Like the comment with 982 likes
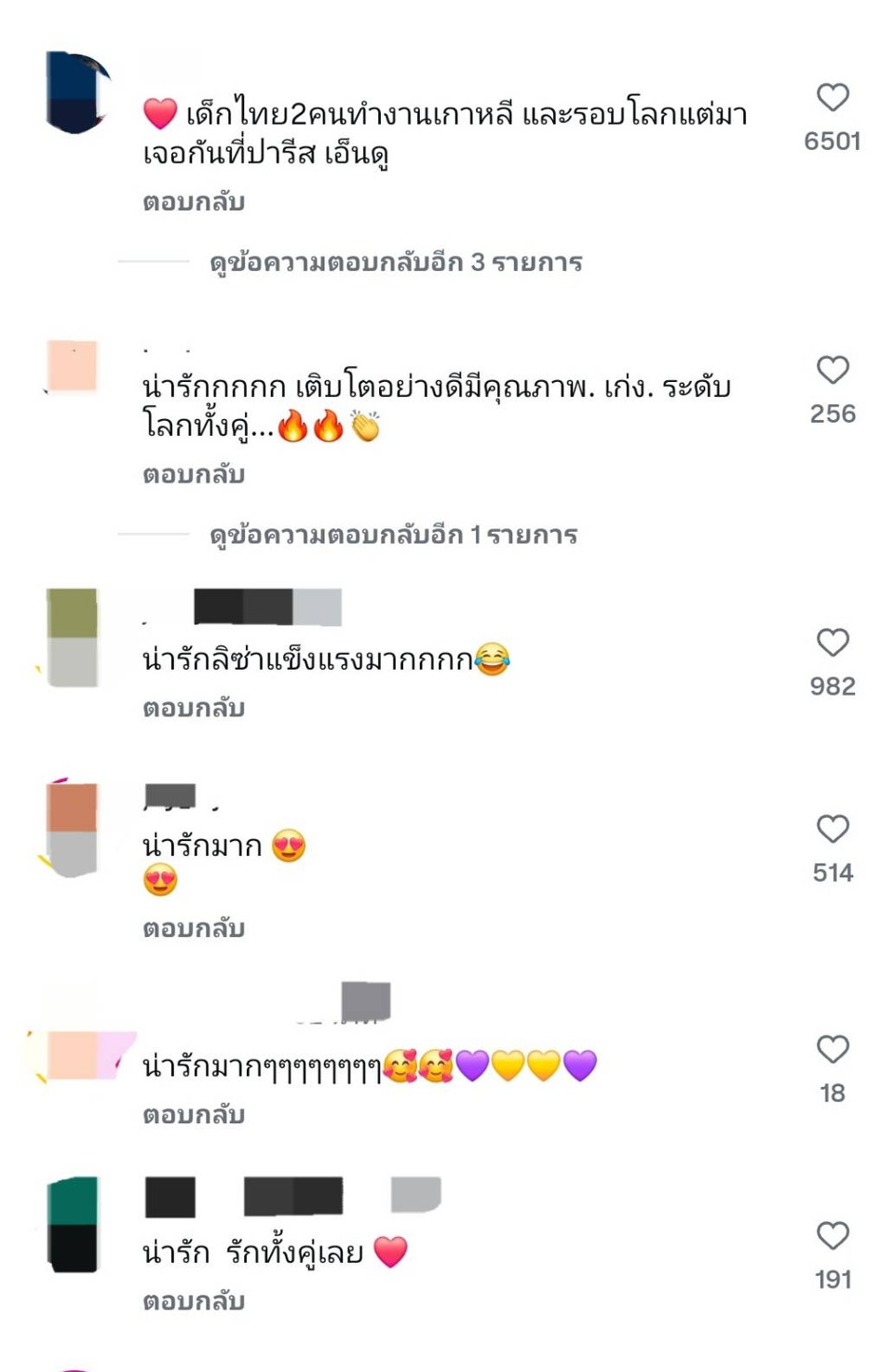 tap(833, 643)
